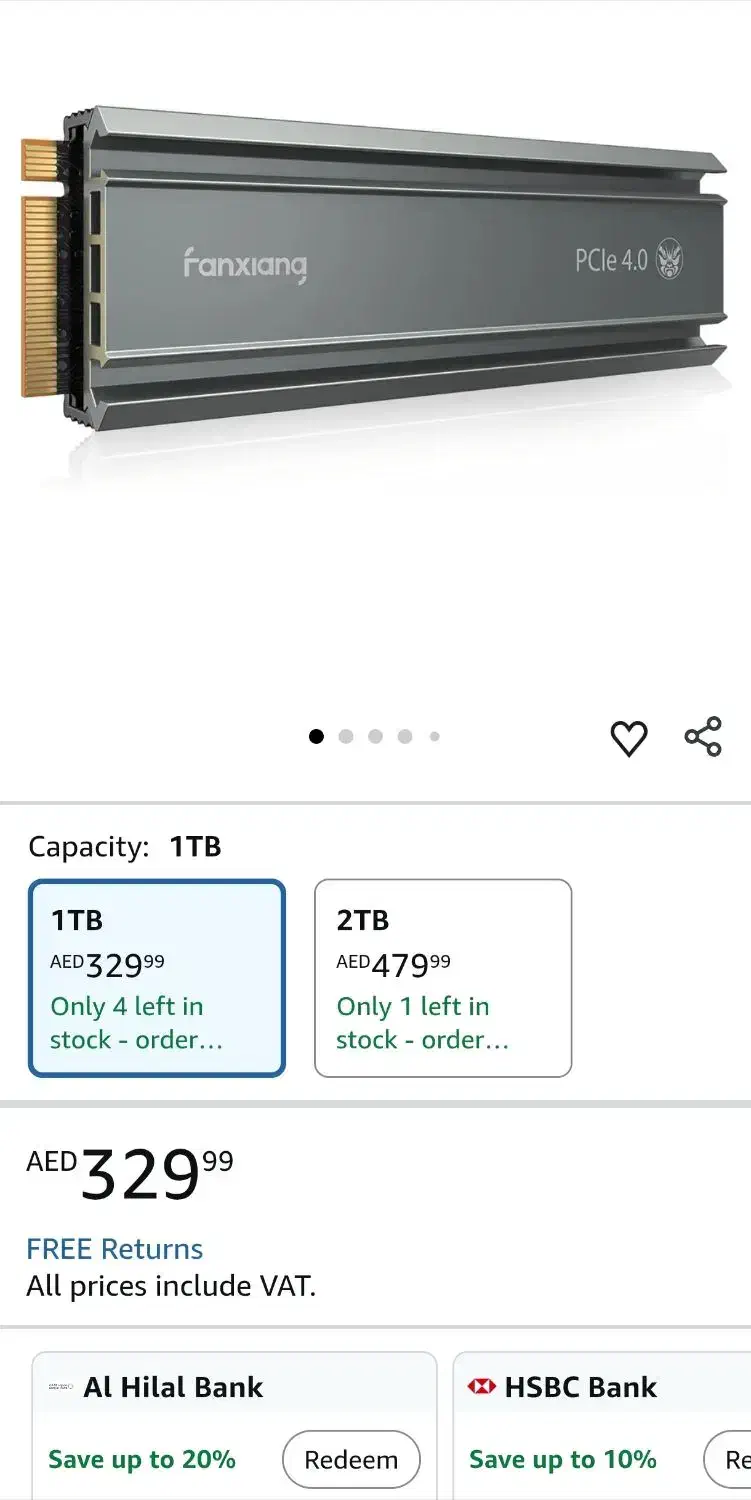Viewport: 751px width, 1500px height.
Task: Open the FREE Returns link
Action: coord(114,1249)
